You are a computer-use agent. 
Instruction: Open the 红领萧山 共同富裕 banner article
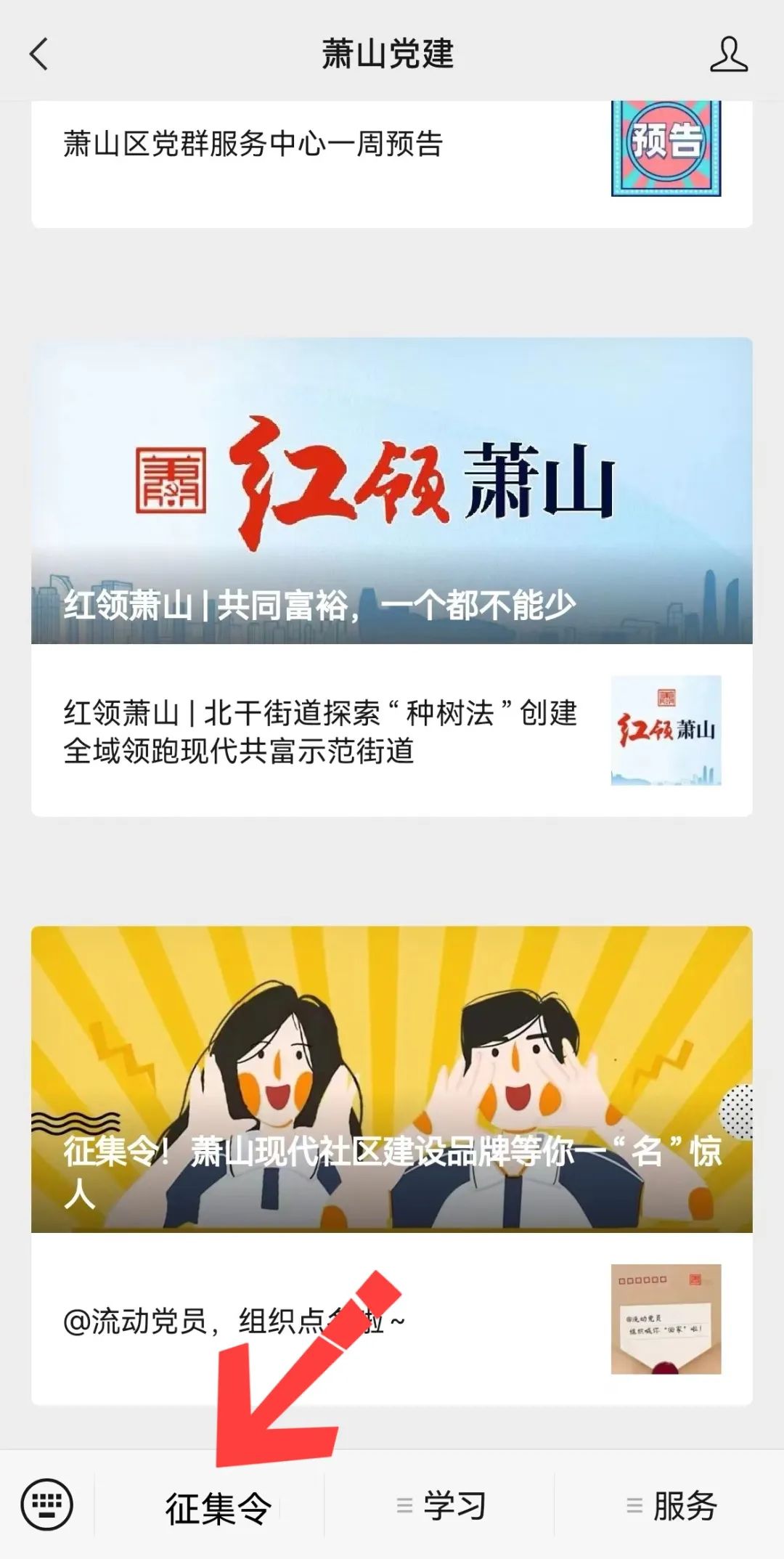coord(392,490)
